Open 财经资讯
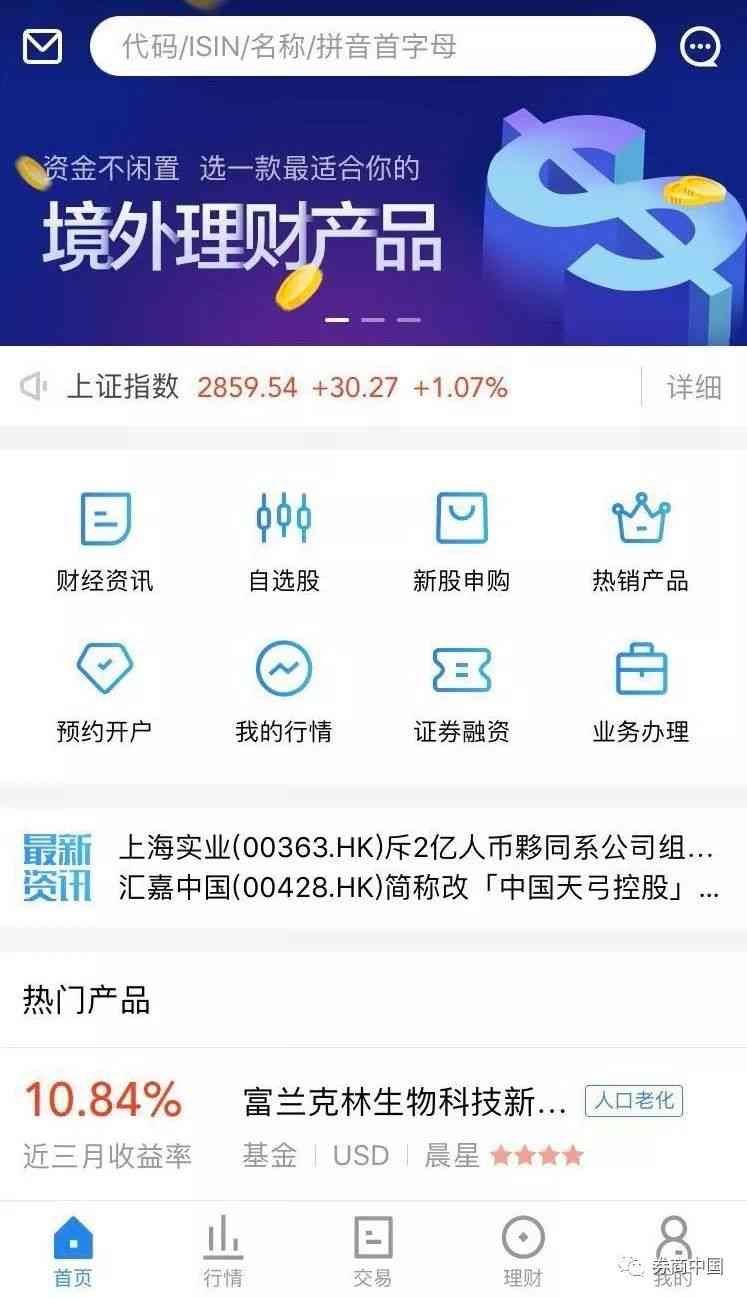Image resolution: width=747 pixels, height=1298 pixels. [x=105, y=542]
